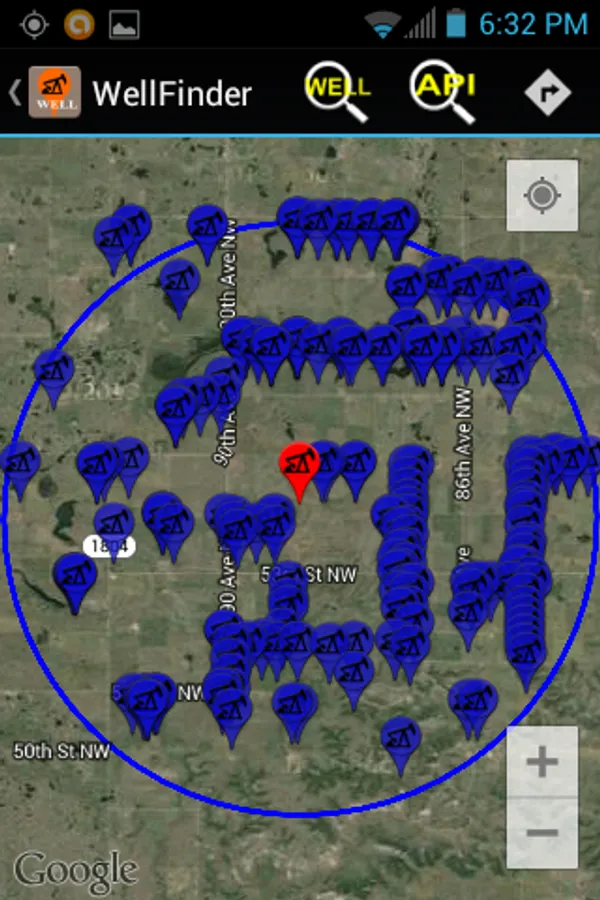Tap the WellFinder app icon to go back
The height and width of the screenshot is (900, 600).
pos(54,93)
